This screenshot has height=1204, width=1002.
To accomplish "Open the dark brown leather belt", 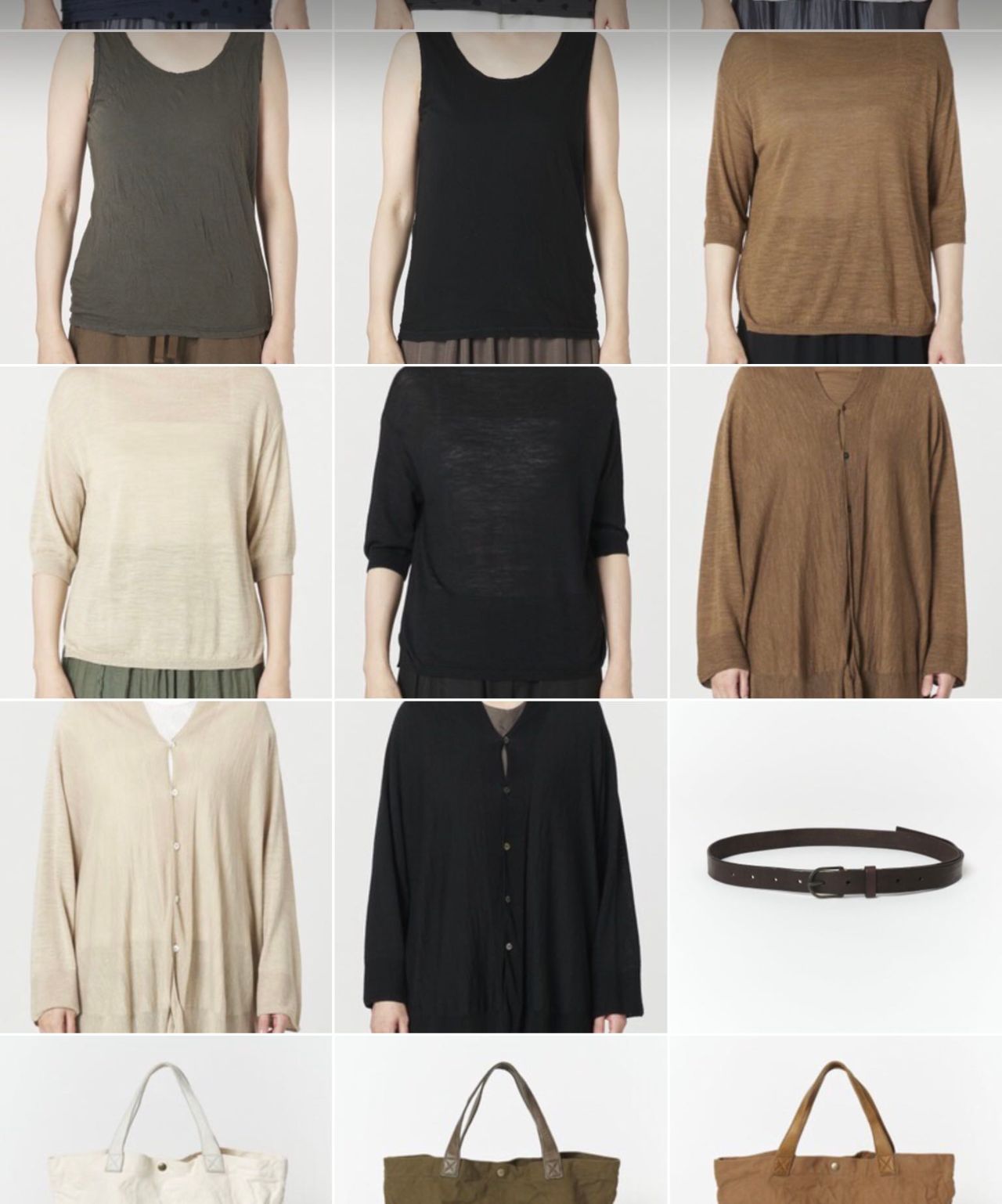I will click(835, 867).
